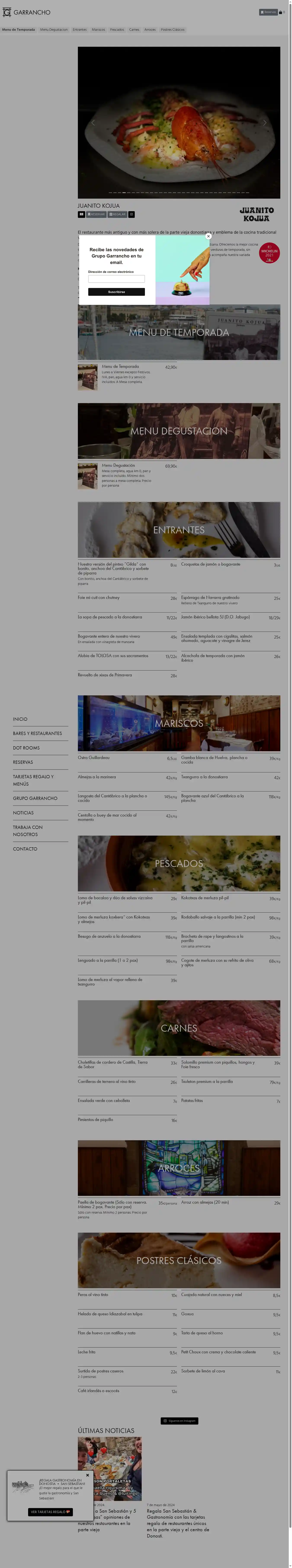The image size is (292, 1568).
Task: Tap Síguenos en Instagram
Action: pos(180,1421)
